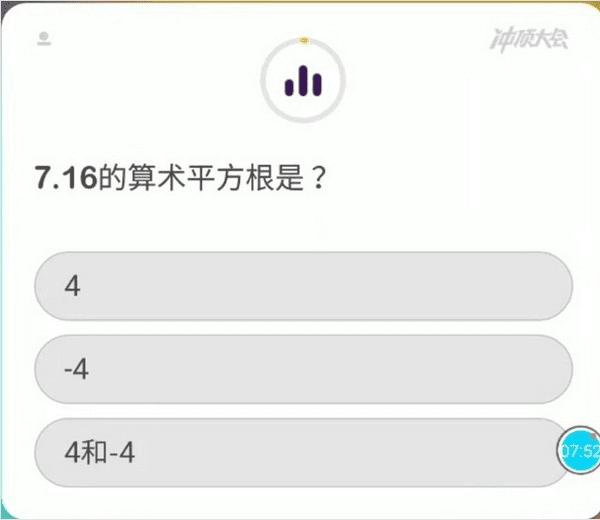
Task: Tap the floating 07:52 timer bubble
Action: point(579,451)
